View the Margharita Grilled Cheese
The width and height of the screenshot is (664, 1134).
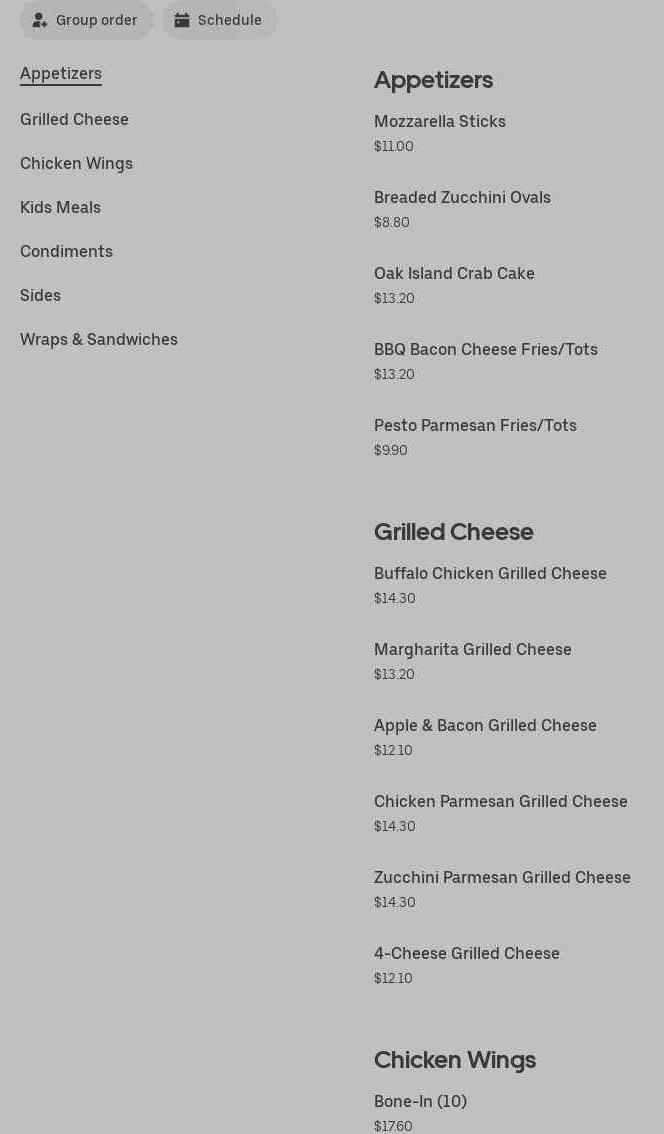coord(473,649)
